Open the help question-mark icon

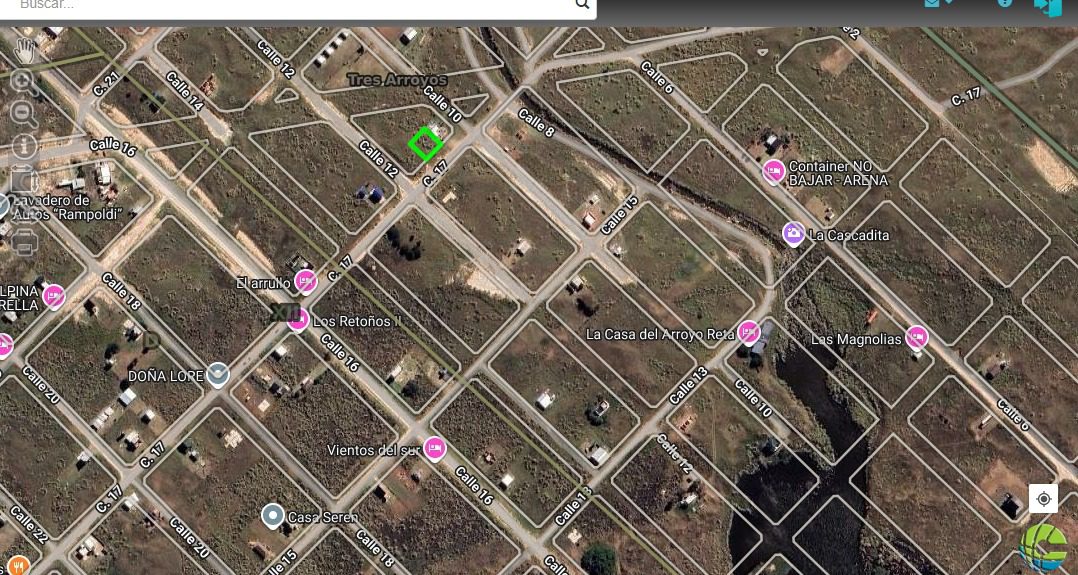coord(1004,4)
